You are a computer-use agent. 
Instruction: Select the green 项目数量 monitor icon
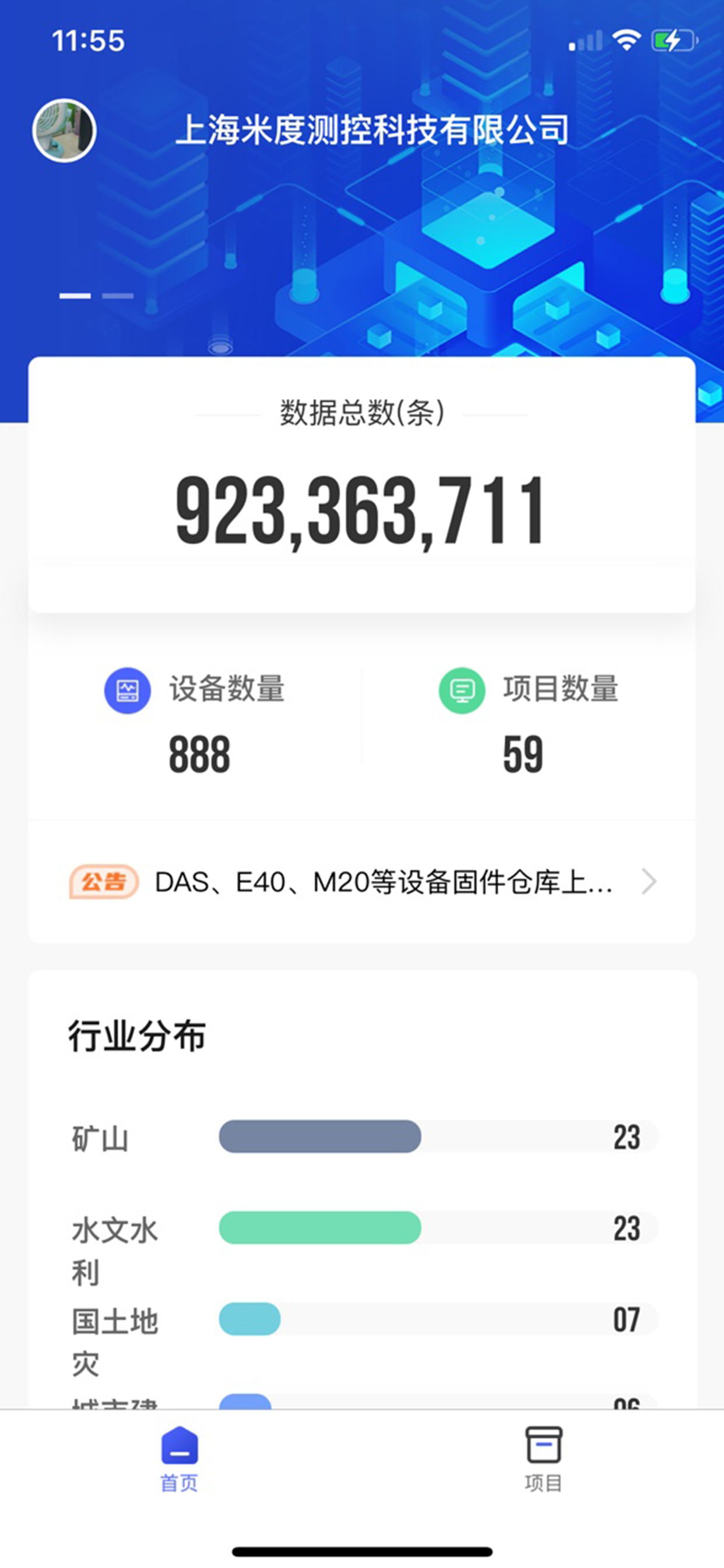[x=461, y=690]
